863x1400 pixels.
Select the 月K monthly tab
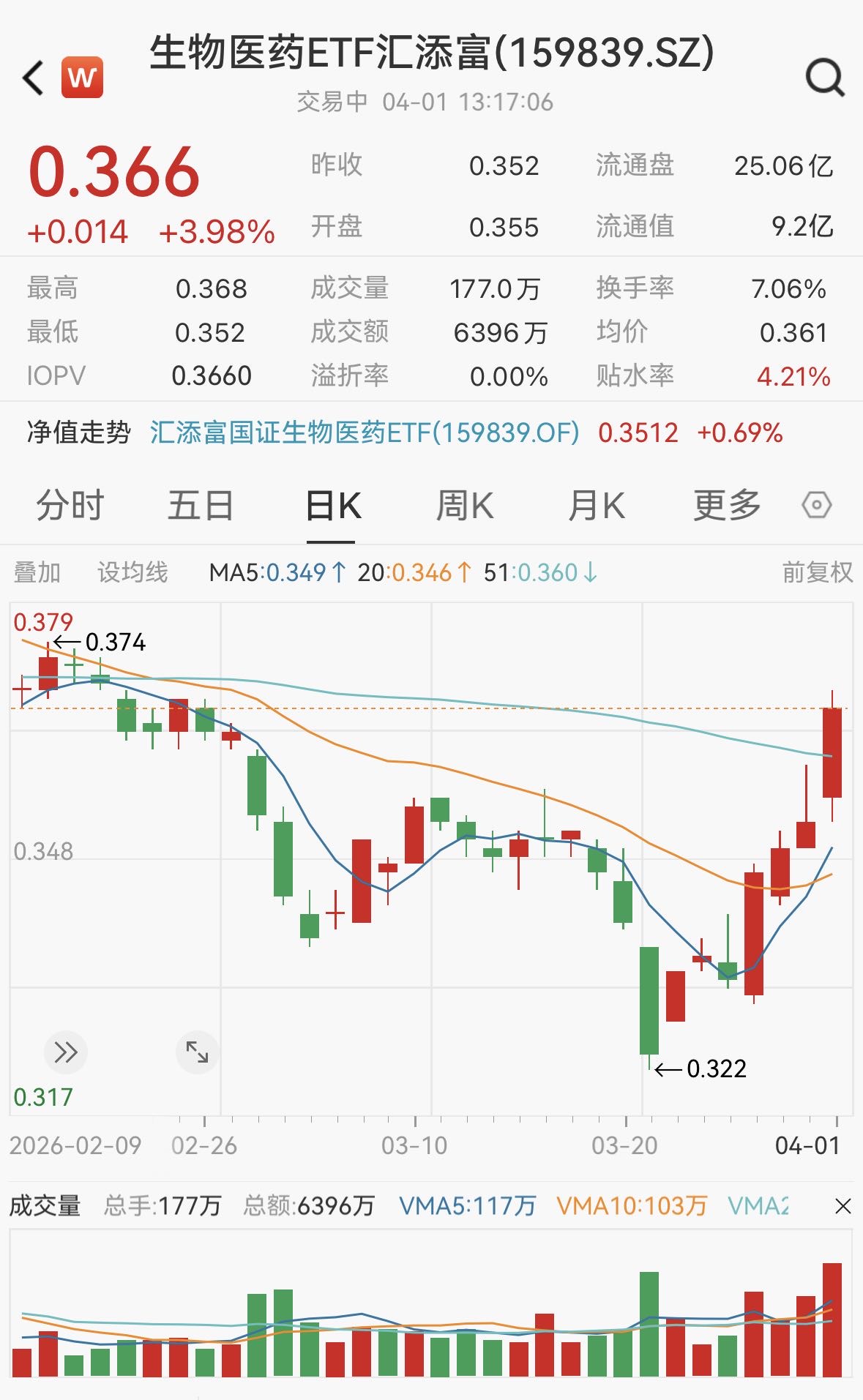click(x=597, y=505)
